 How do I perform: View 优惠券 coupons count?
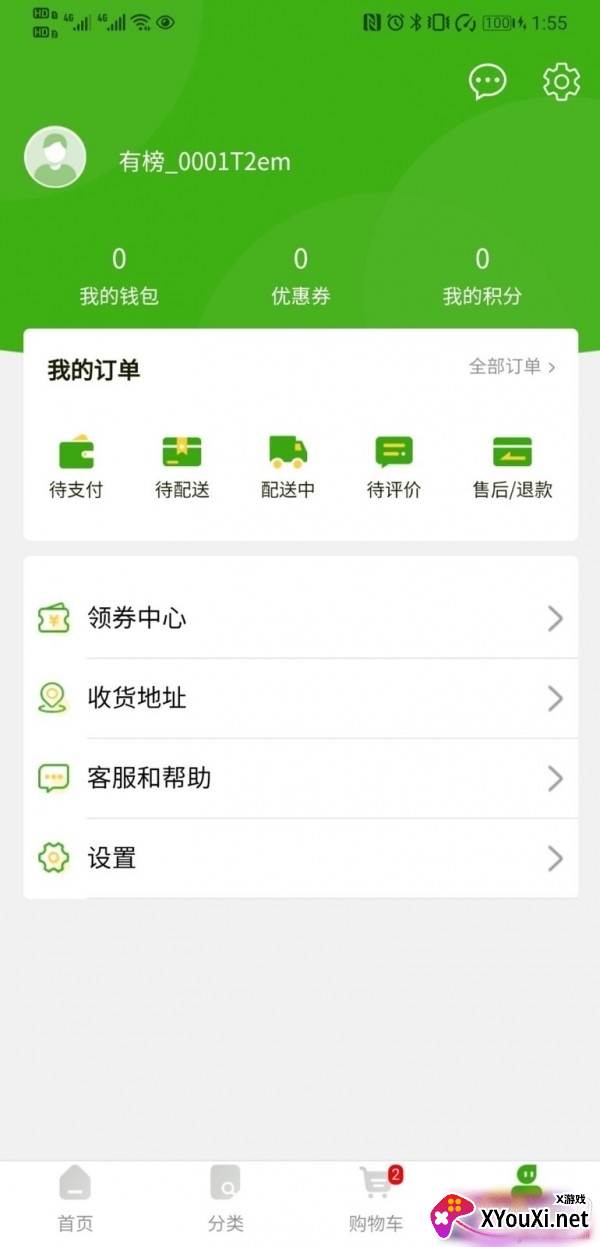pyautogui.click(x=300, y=277)
